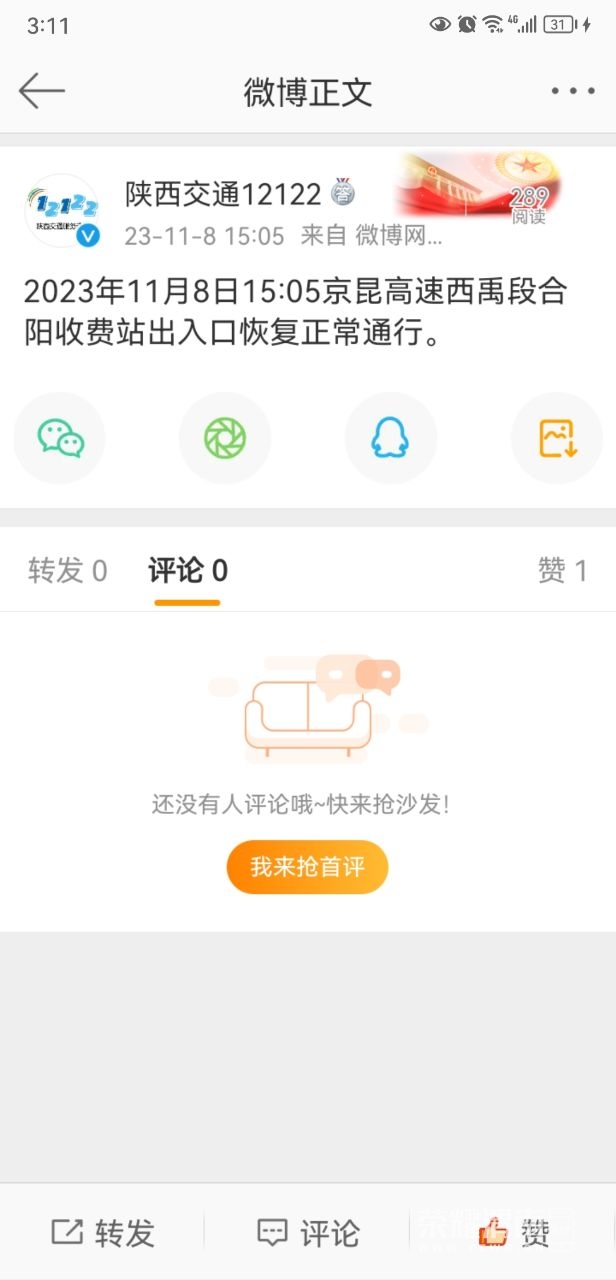Select the 评论 0 tab
Screen dimensions: 616x1280
188,571
